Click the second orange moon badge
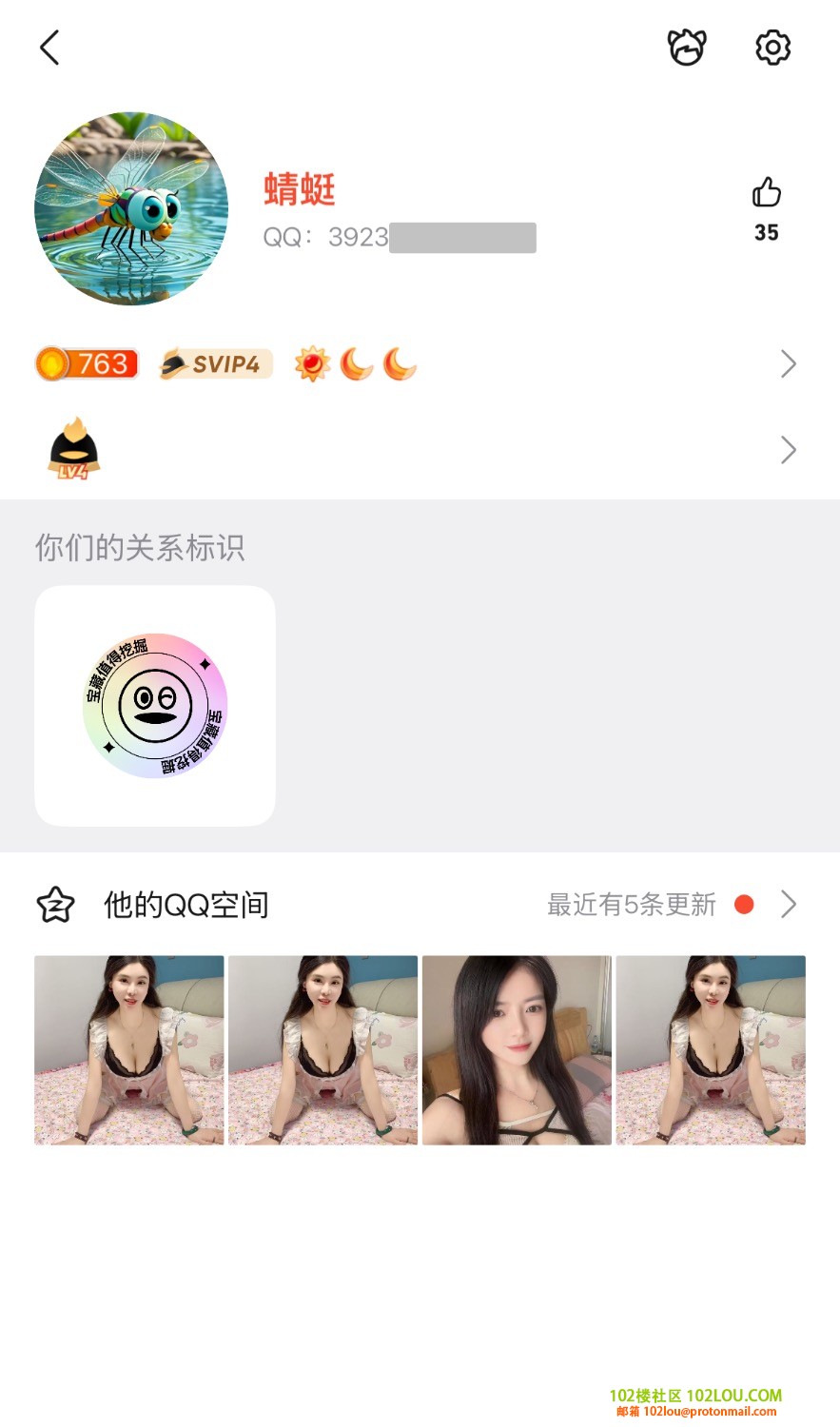Screen dimensions: 840x1427 (398, 363)
